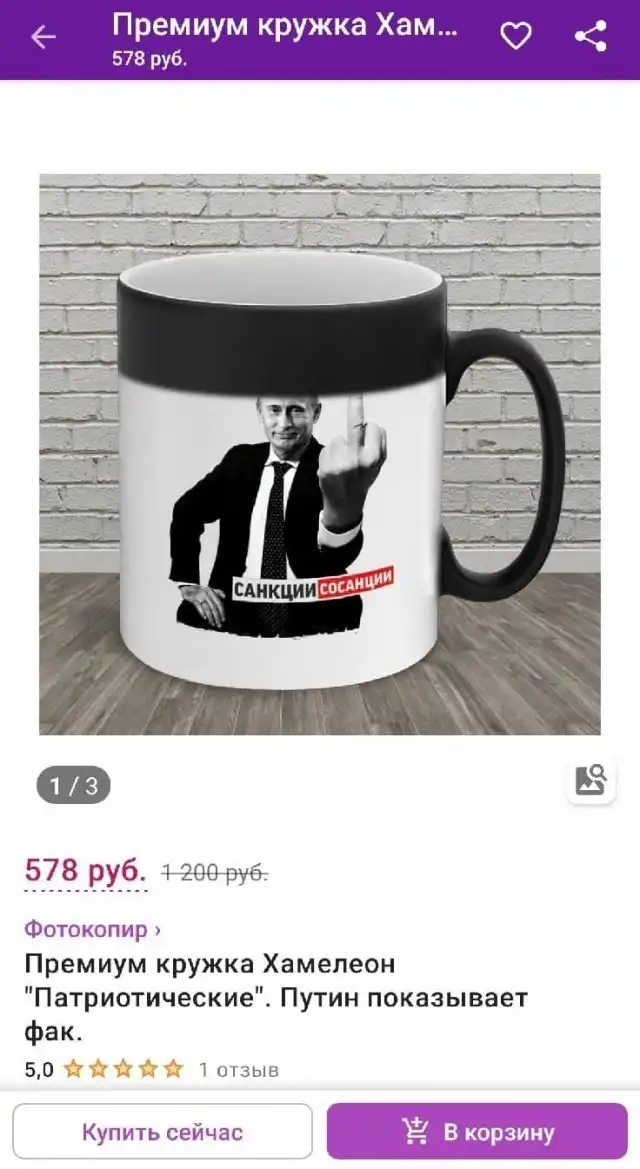640x1169 pixels.
Task: Go back using the arrow icon
Action: pos(43,38)
